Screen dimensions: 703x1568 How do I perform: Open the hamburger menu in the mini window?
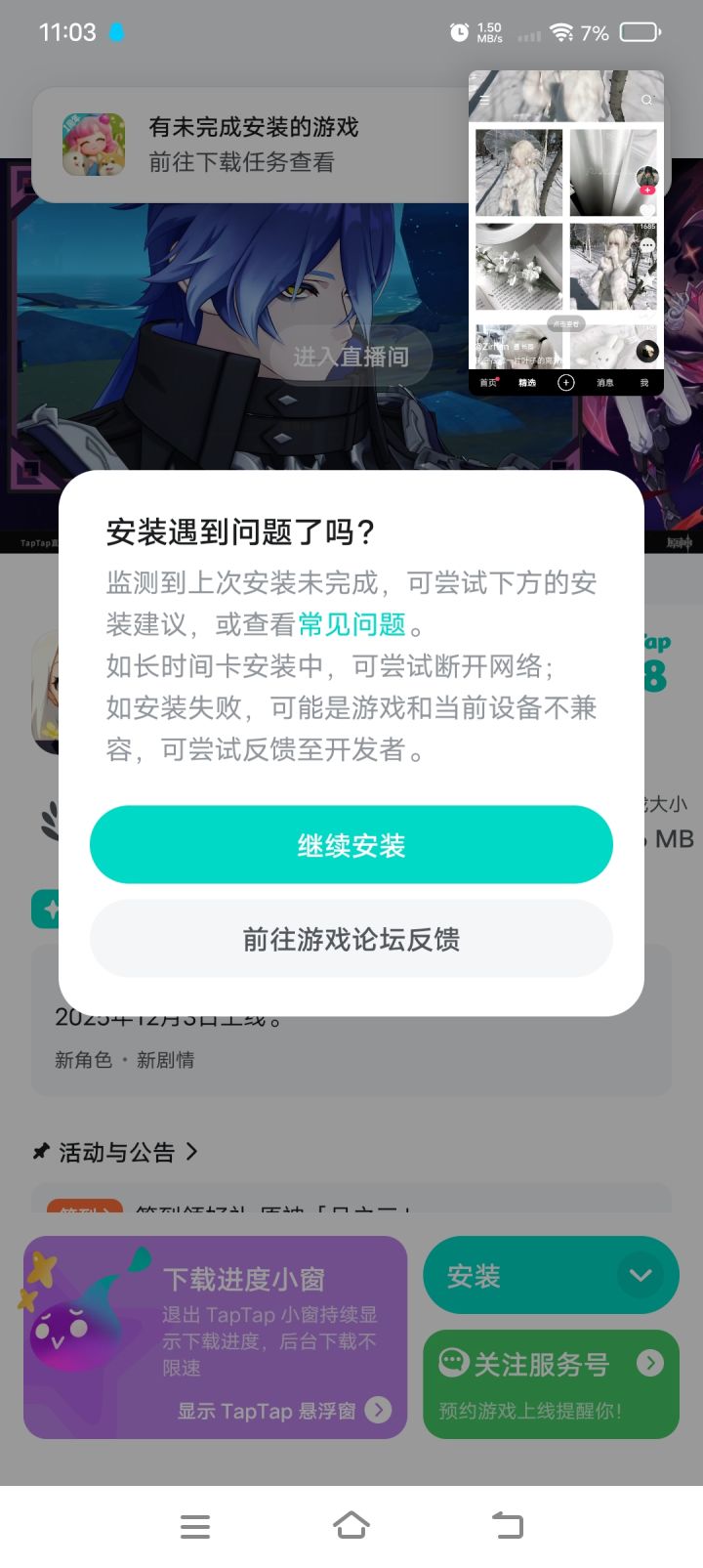coord(483,101)
